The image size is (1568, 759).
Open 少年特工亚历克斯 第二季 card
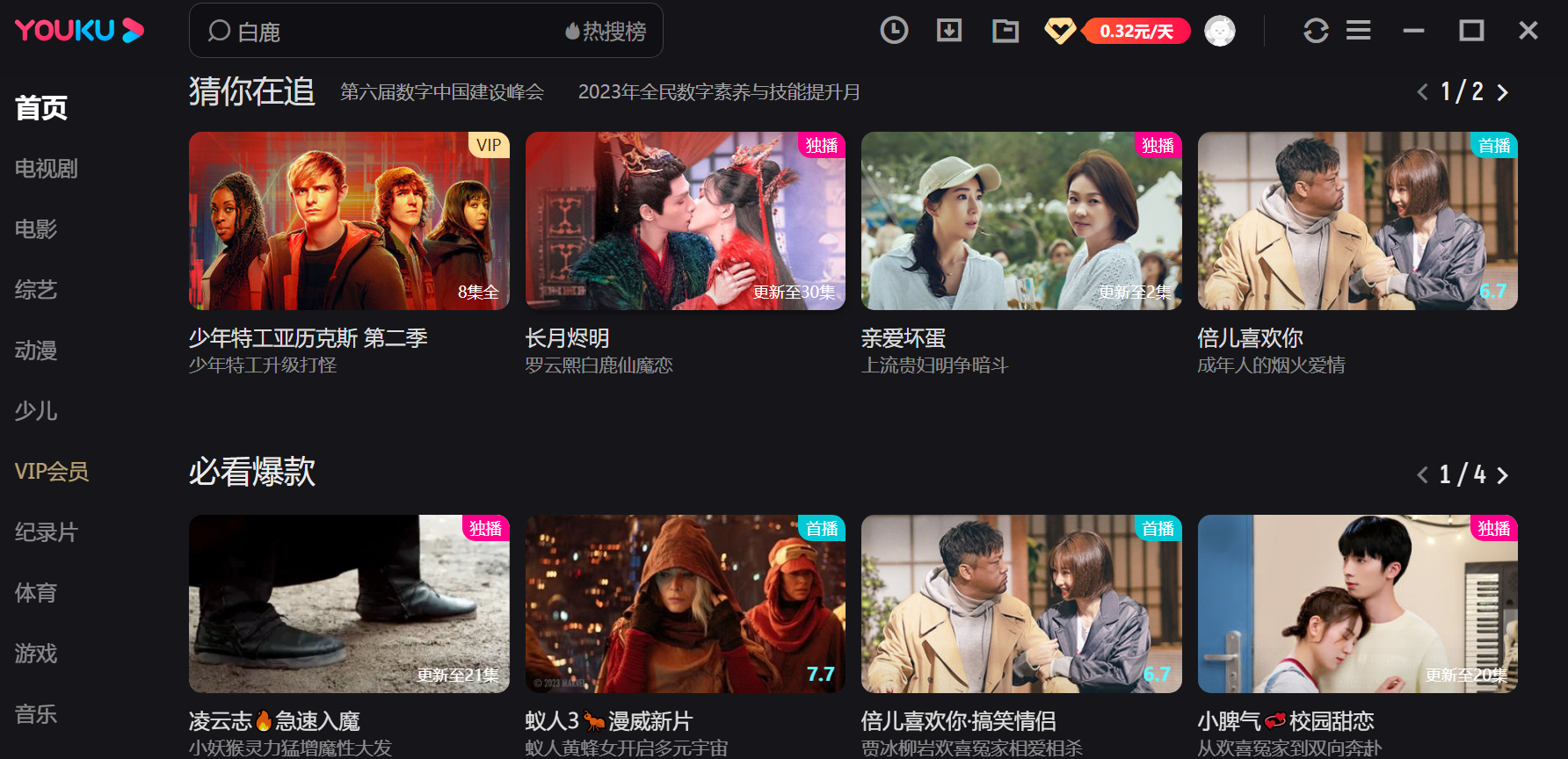[349, 221]
